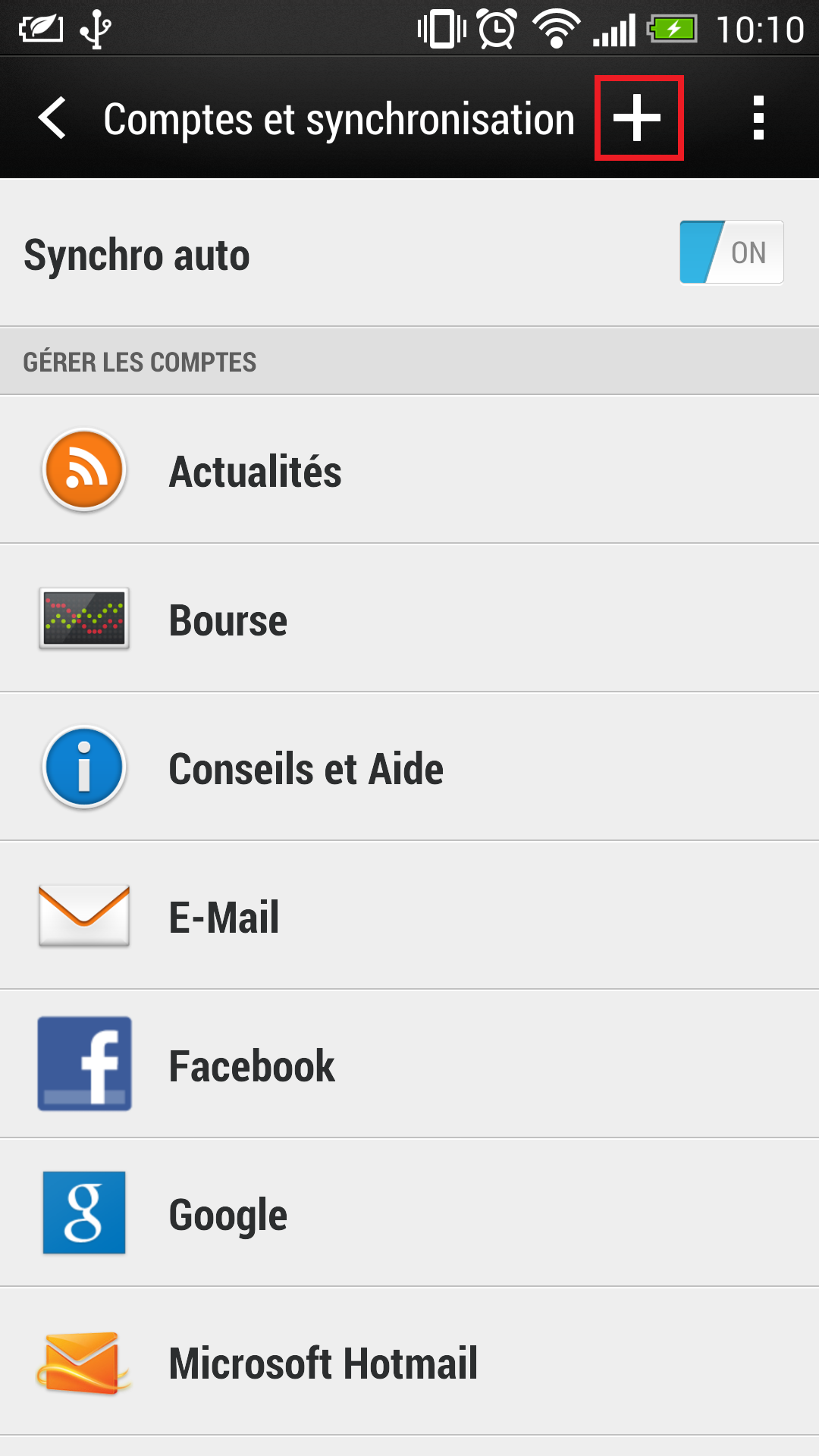Open the Bourse account settings
The width and height of the screenshot is (819, 1456).
409,618
